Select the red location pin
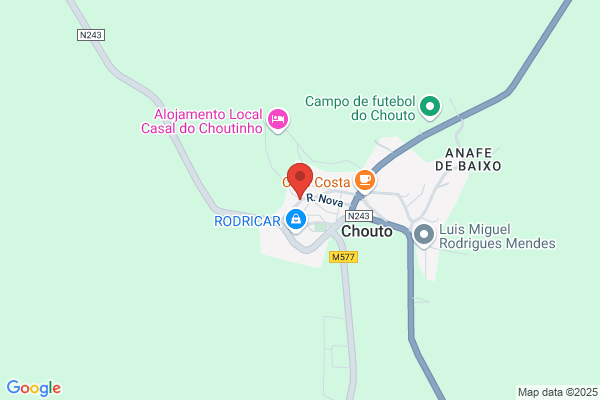Screen dimensions: 600x400 (x=300, y=181)
